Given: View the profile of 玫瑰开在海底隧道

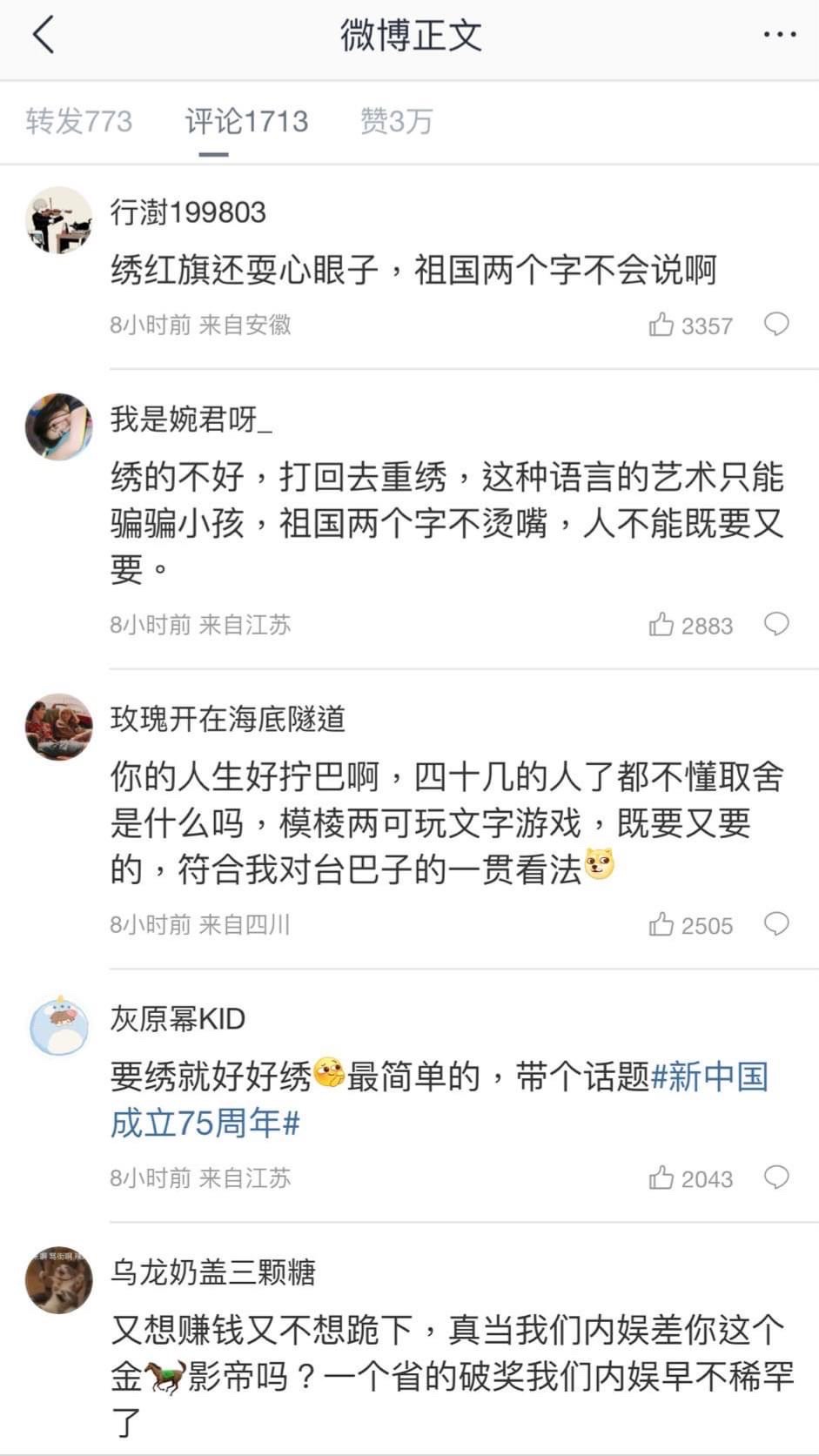Looking at the screenshot, I should [59, 727].
